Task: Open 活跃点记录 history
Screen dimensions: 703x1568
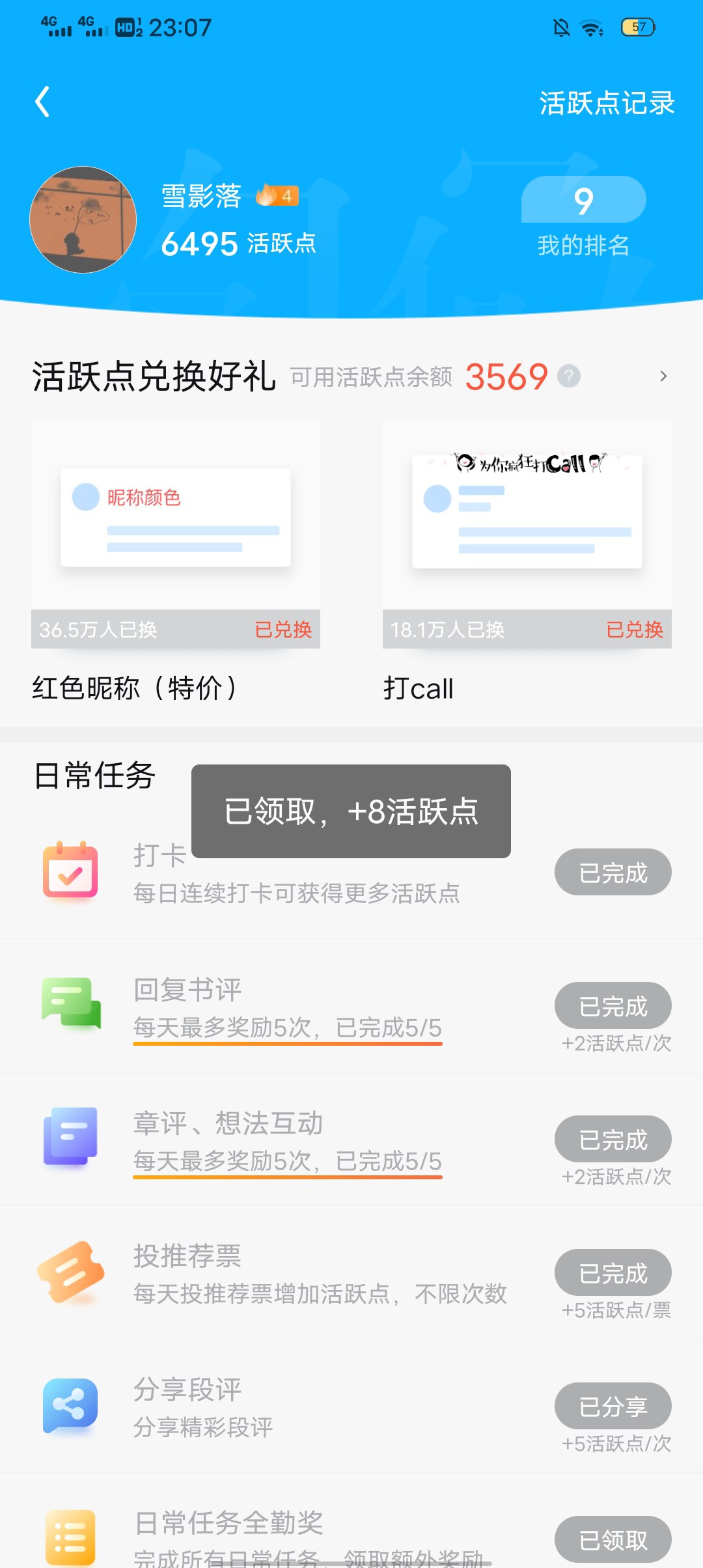Action: (607, 103)
